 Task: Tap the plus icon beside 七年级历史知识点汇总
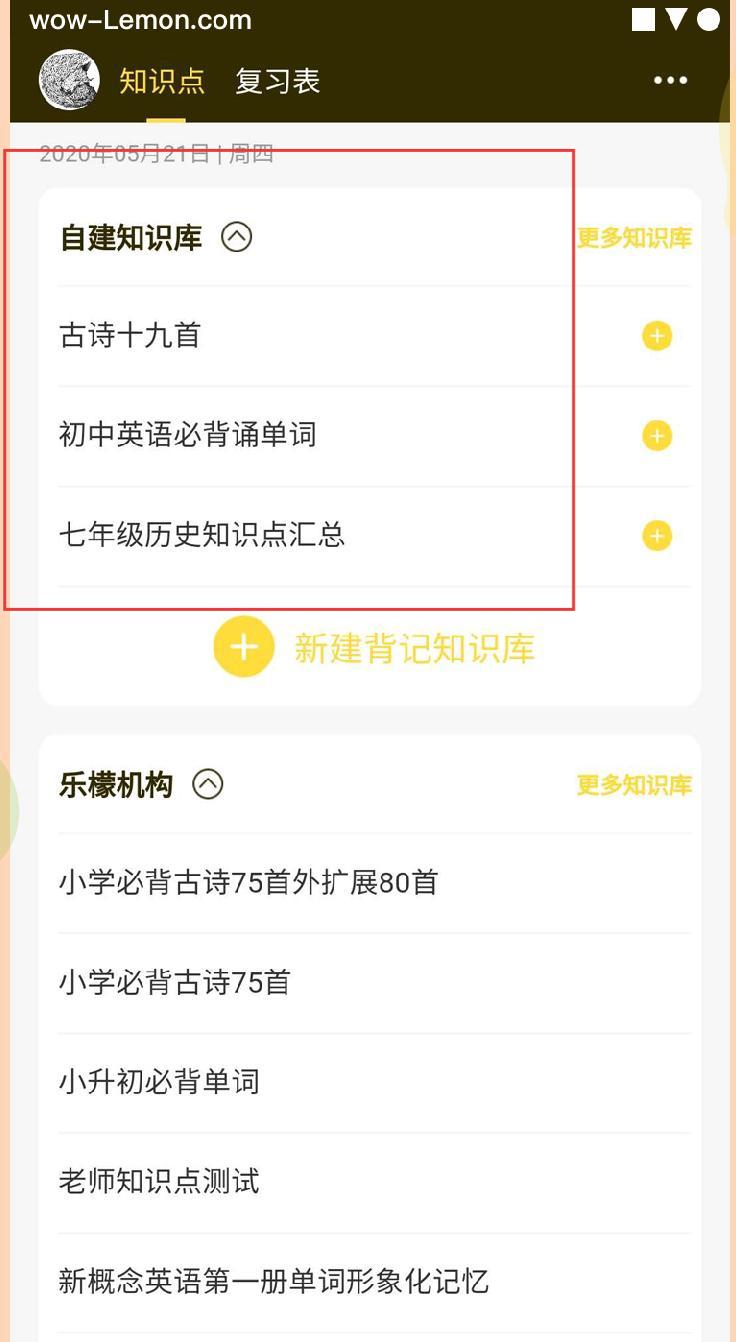tap(657, 536)
